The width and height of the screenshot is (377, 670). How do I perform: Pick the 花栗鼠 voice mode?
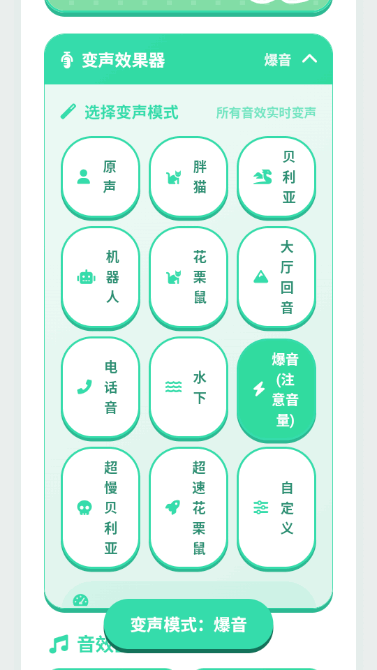[188, 276]
